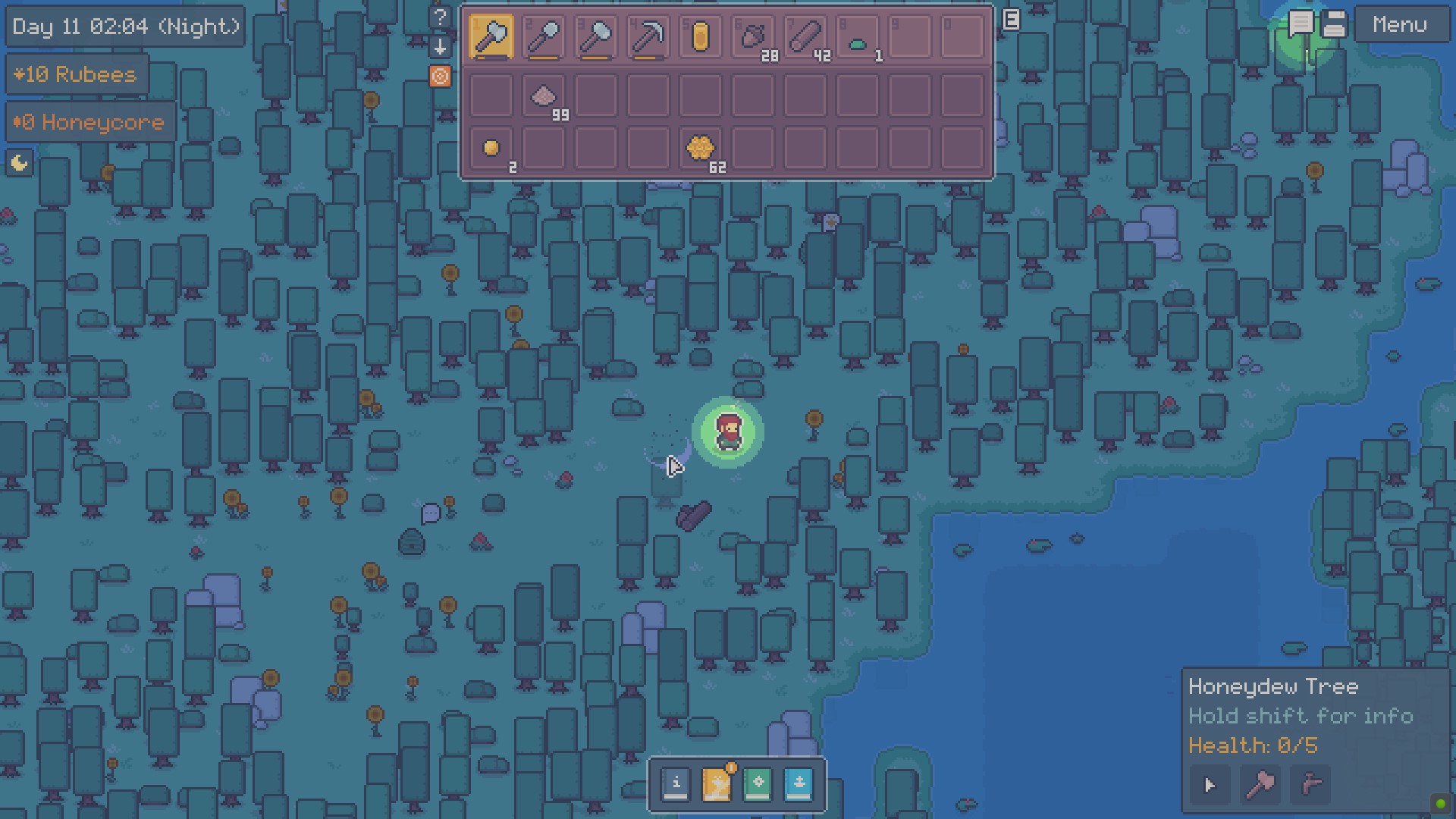Select the acorns stack of 28
Image resolution: width=1456 pixels, height=819 pixels.
(753, 36)
